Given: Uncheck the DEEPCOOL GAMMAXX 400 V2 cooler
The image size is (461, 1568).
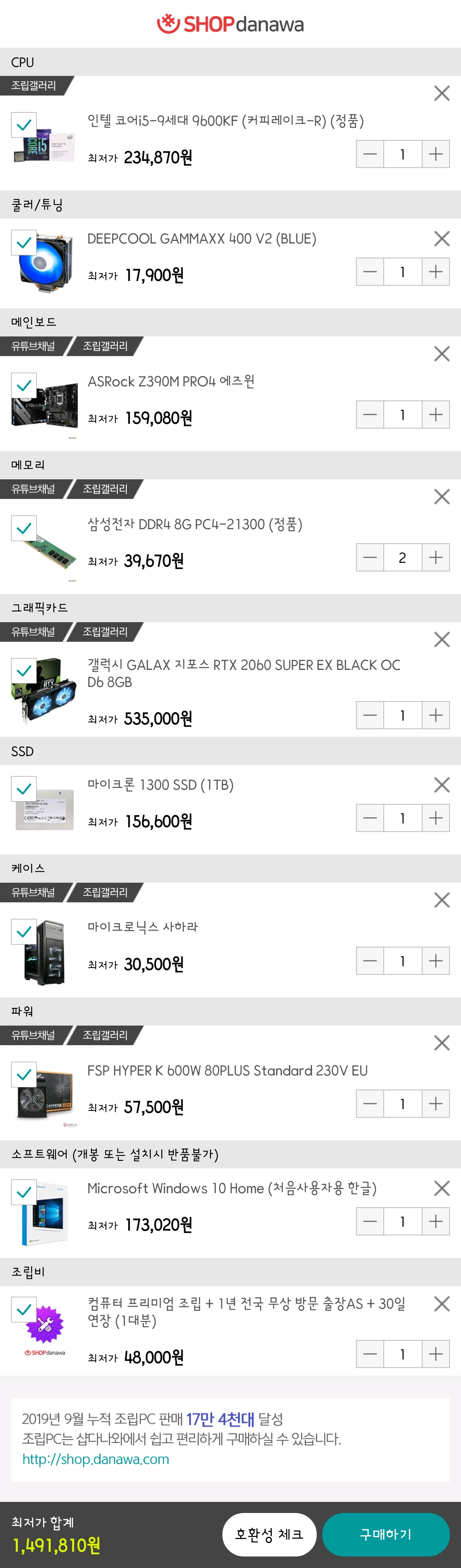Looking at the screenshot, I should pyautogui.click(x=24, y=243).
